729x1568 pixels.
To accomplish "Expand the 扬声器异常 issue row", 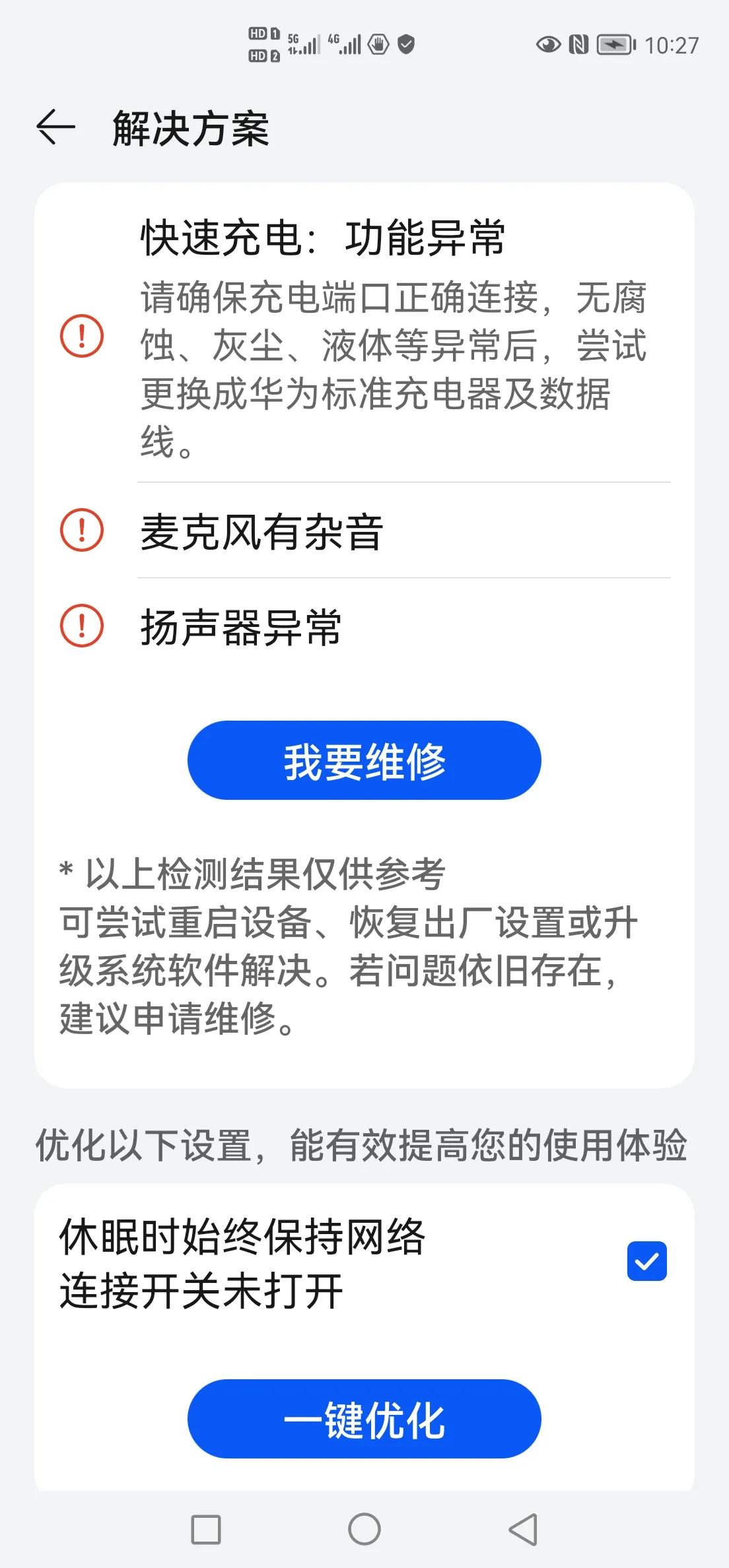I will (364, 626).
